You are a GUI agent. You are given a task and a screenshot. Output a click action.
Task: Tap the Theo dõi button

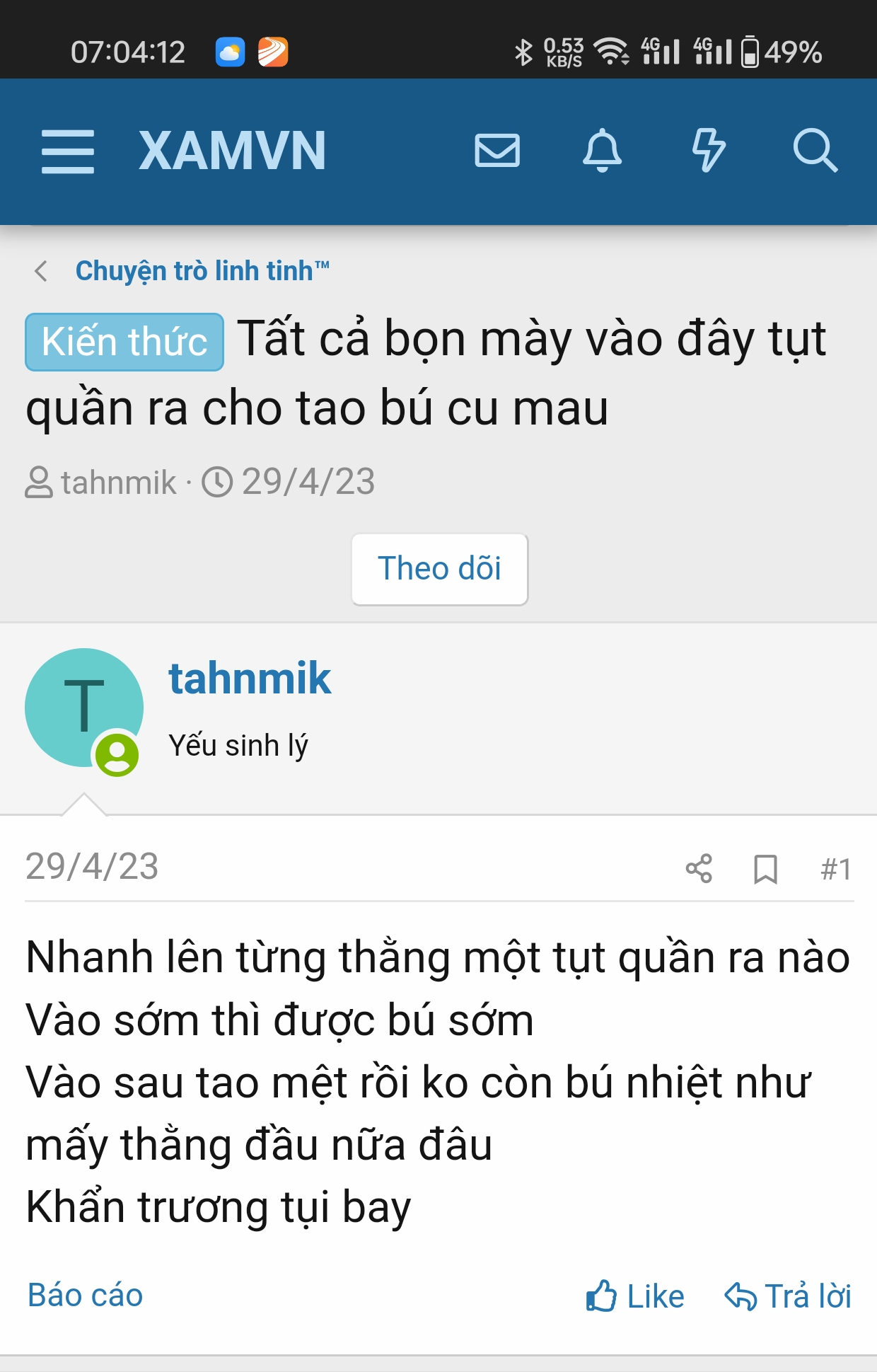point(439,569)
